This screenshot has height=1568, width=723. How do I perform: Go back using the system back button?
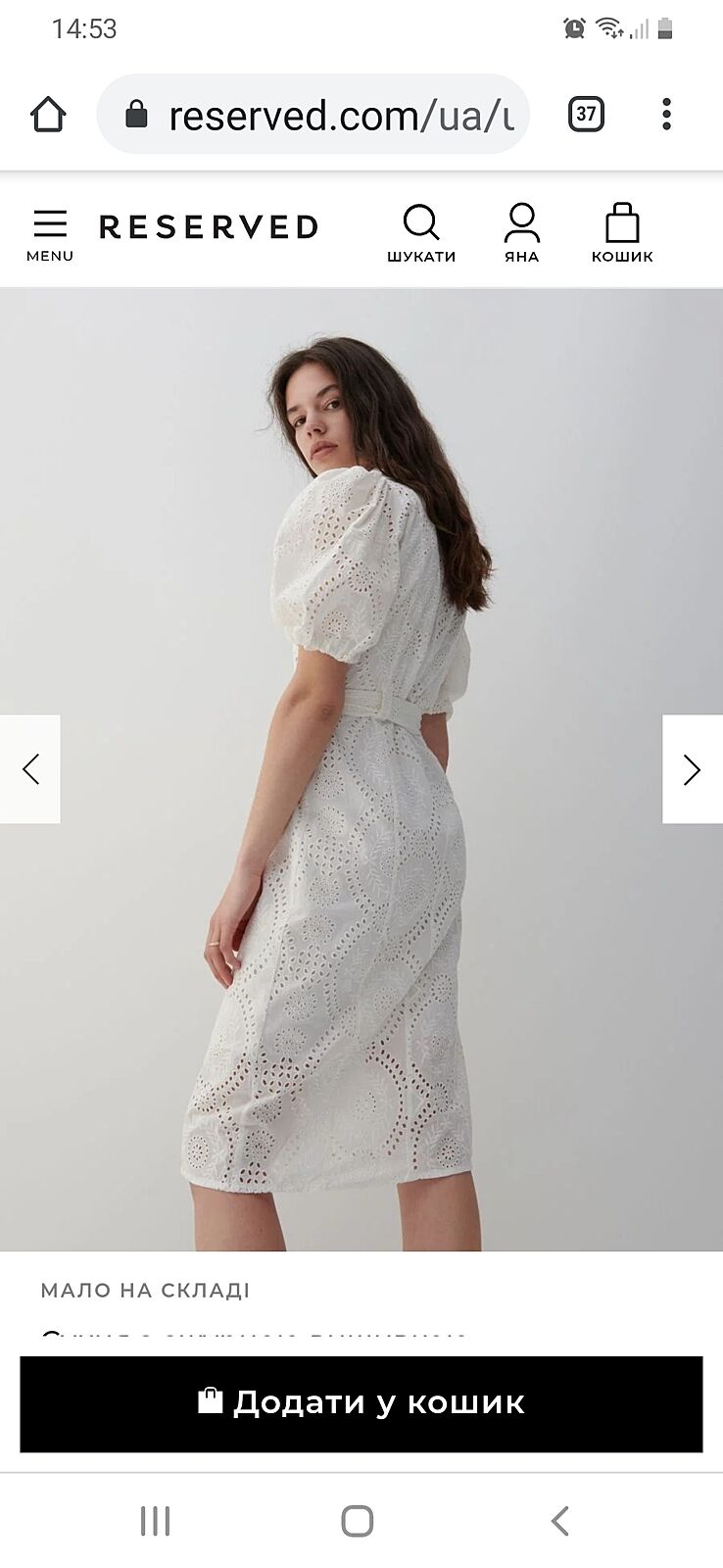coord(559,1521)
